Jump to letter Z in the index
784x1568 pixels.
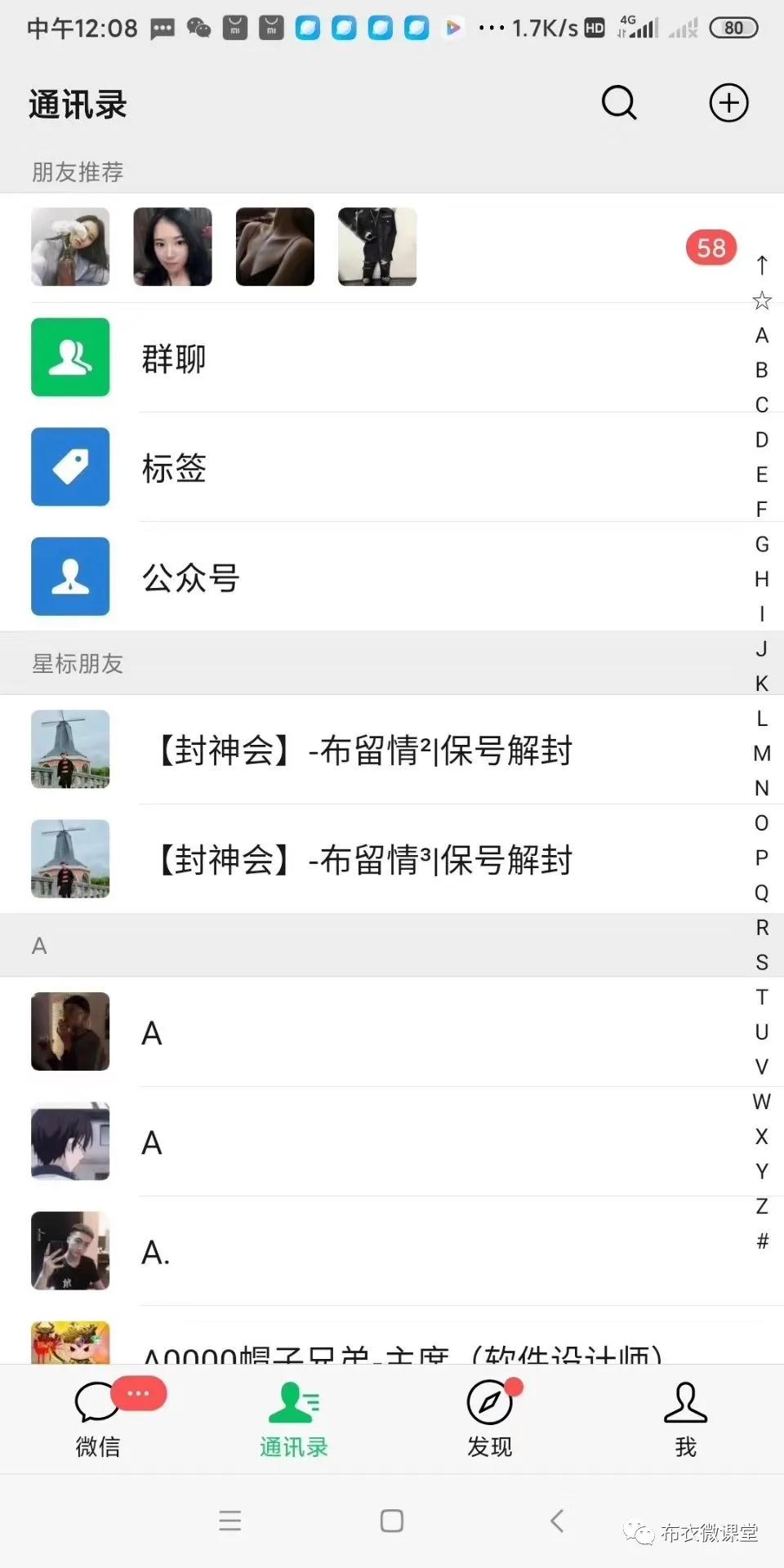pyautogui.click(x=762, y=1206)
